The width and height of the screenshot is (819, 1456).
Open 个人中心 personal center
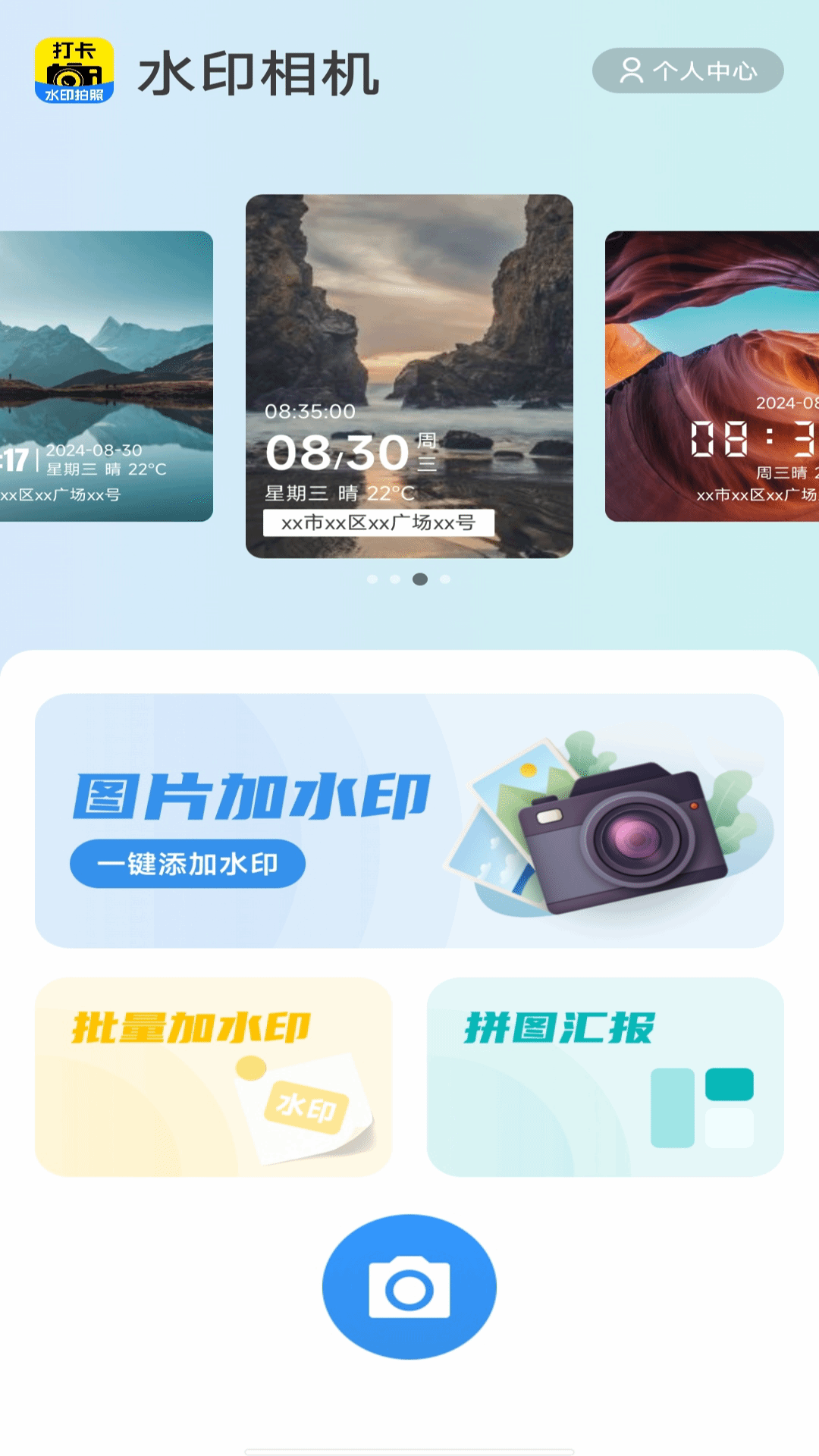688,71
